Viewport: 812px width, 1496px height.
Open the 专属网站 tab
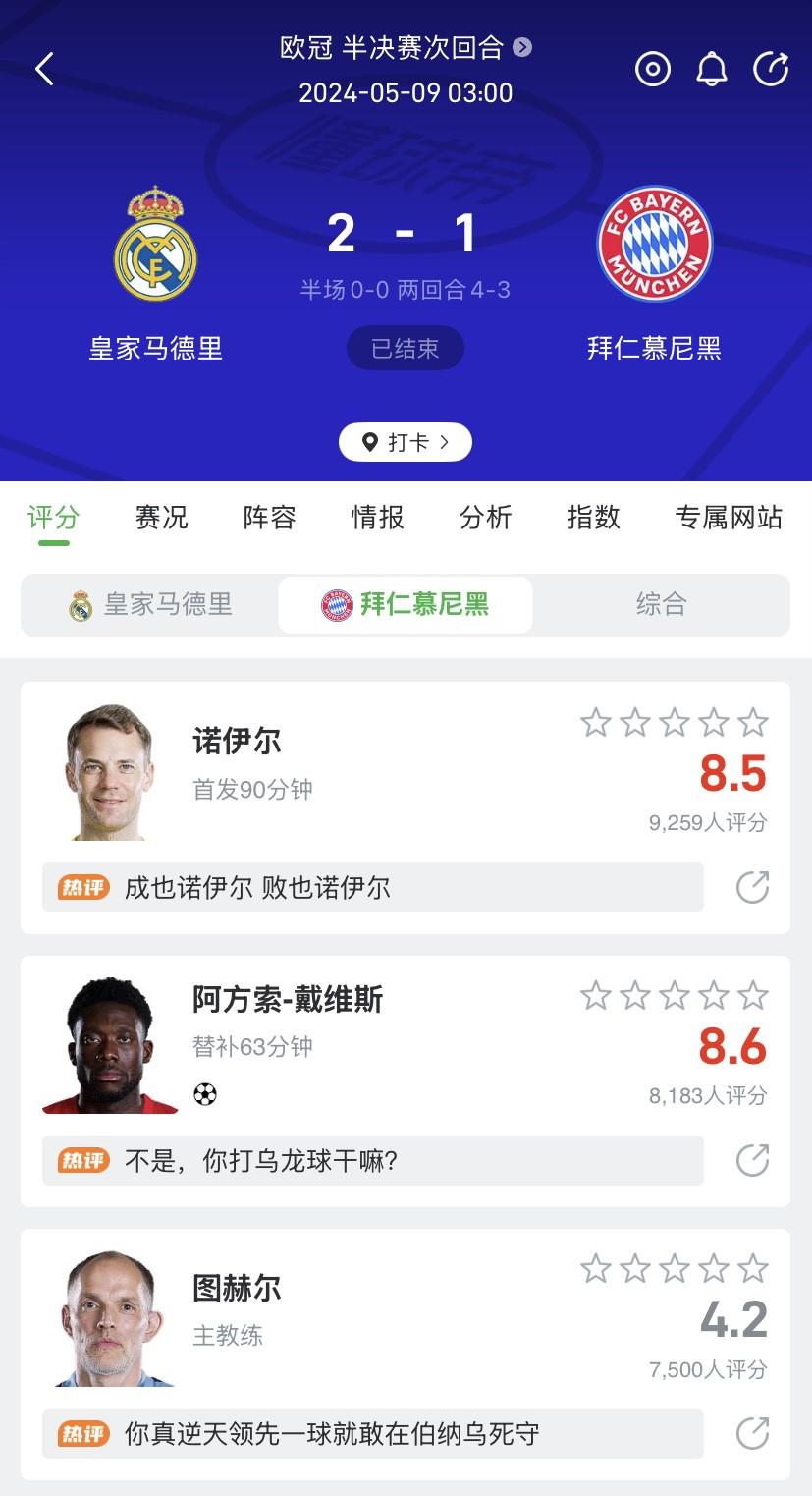click(x=729, y=517)
